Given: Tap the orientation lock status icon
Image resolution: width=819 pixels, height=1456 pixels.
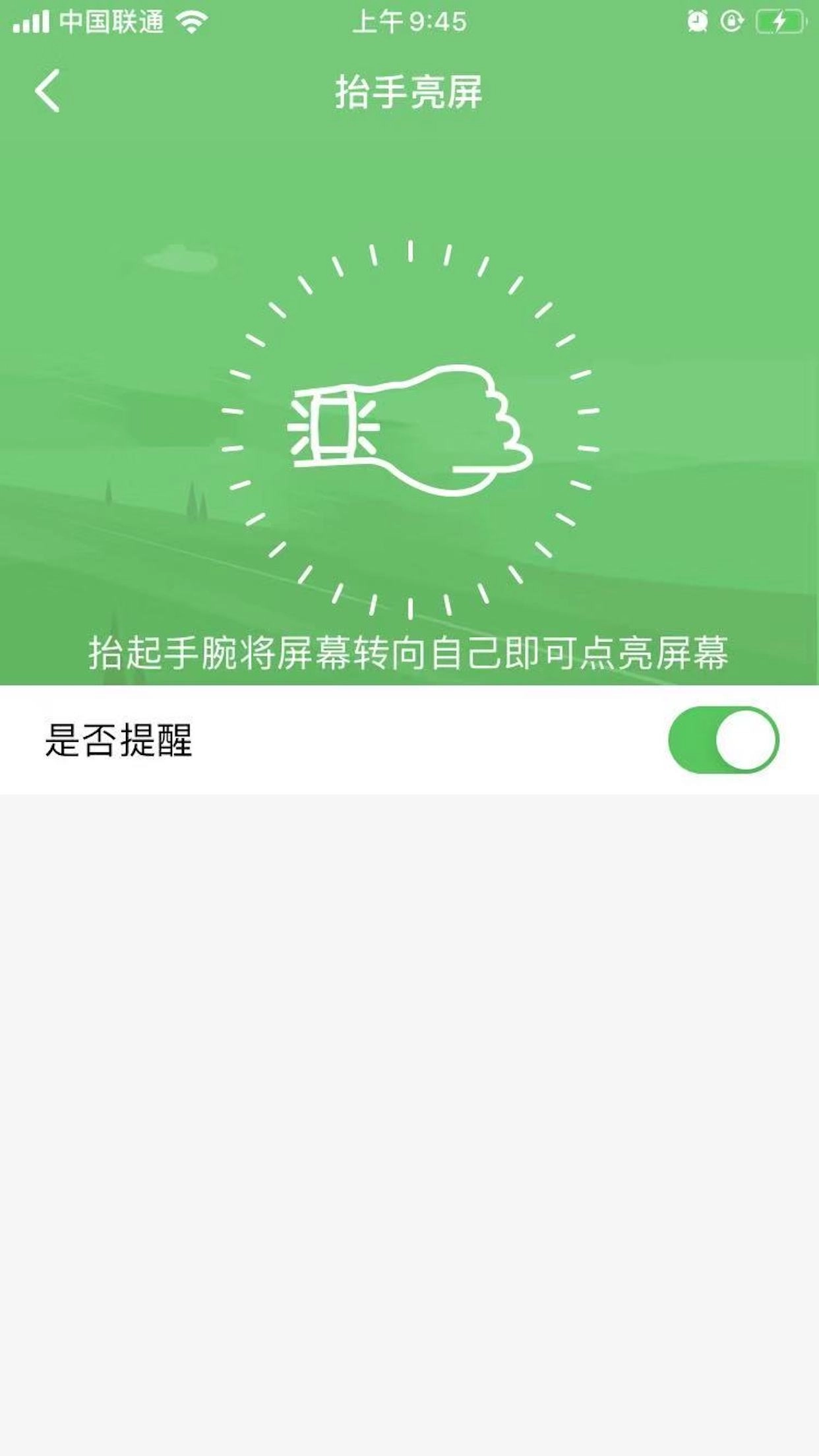Looking at the screenshot, I should click(732, 20).
